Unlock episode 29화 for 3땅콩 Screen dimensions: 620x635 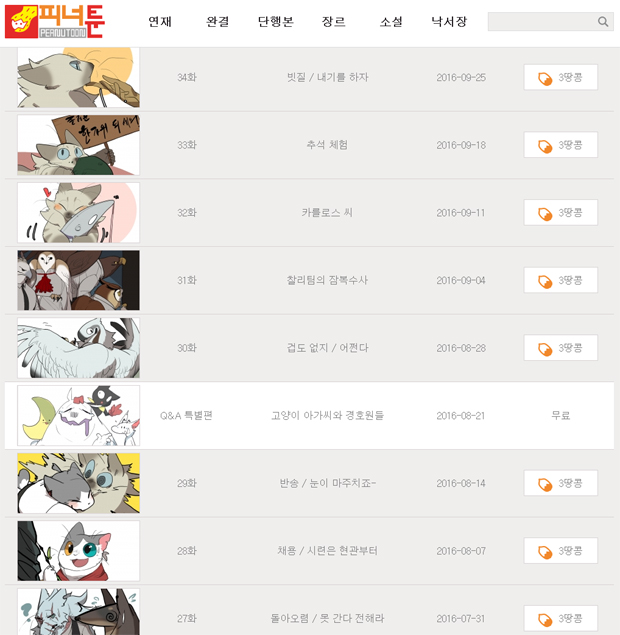(x=560, y=484)
